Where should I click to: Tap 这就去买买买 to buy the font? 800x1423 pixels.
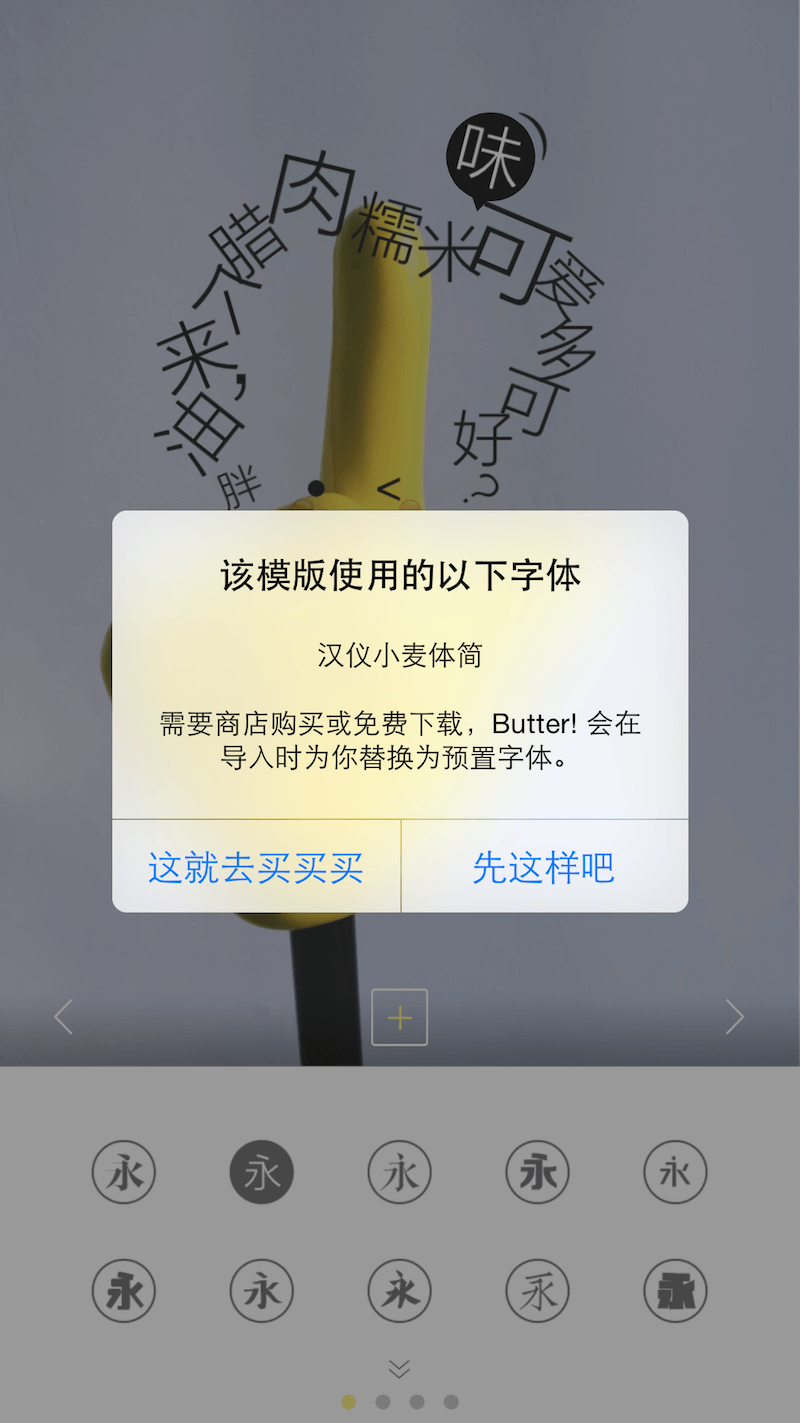click(x=256, y=867)
